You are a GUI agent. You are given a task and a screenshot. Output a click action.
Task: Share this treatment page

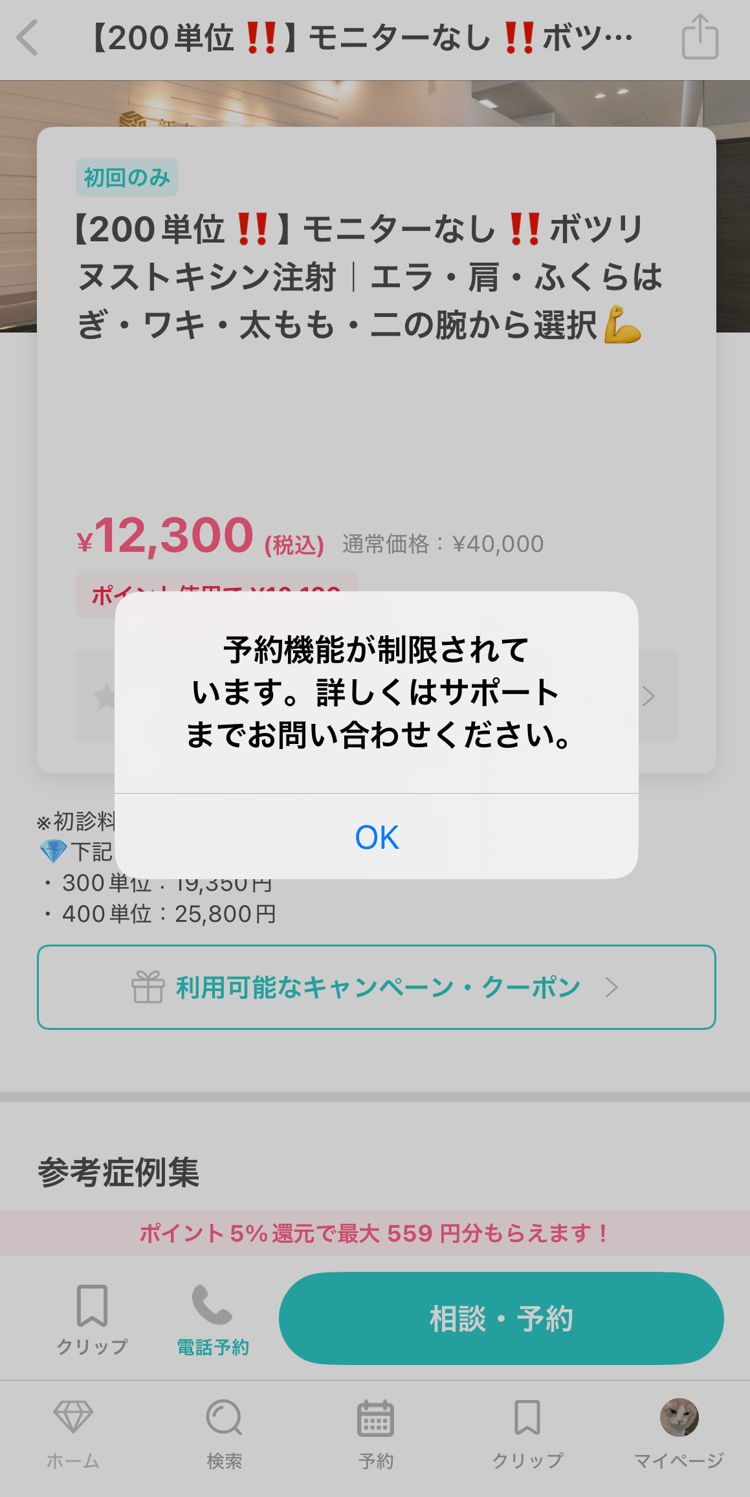700,38
